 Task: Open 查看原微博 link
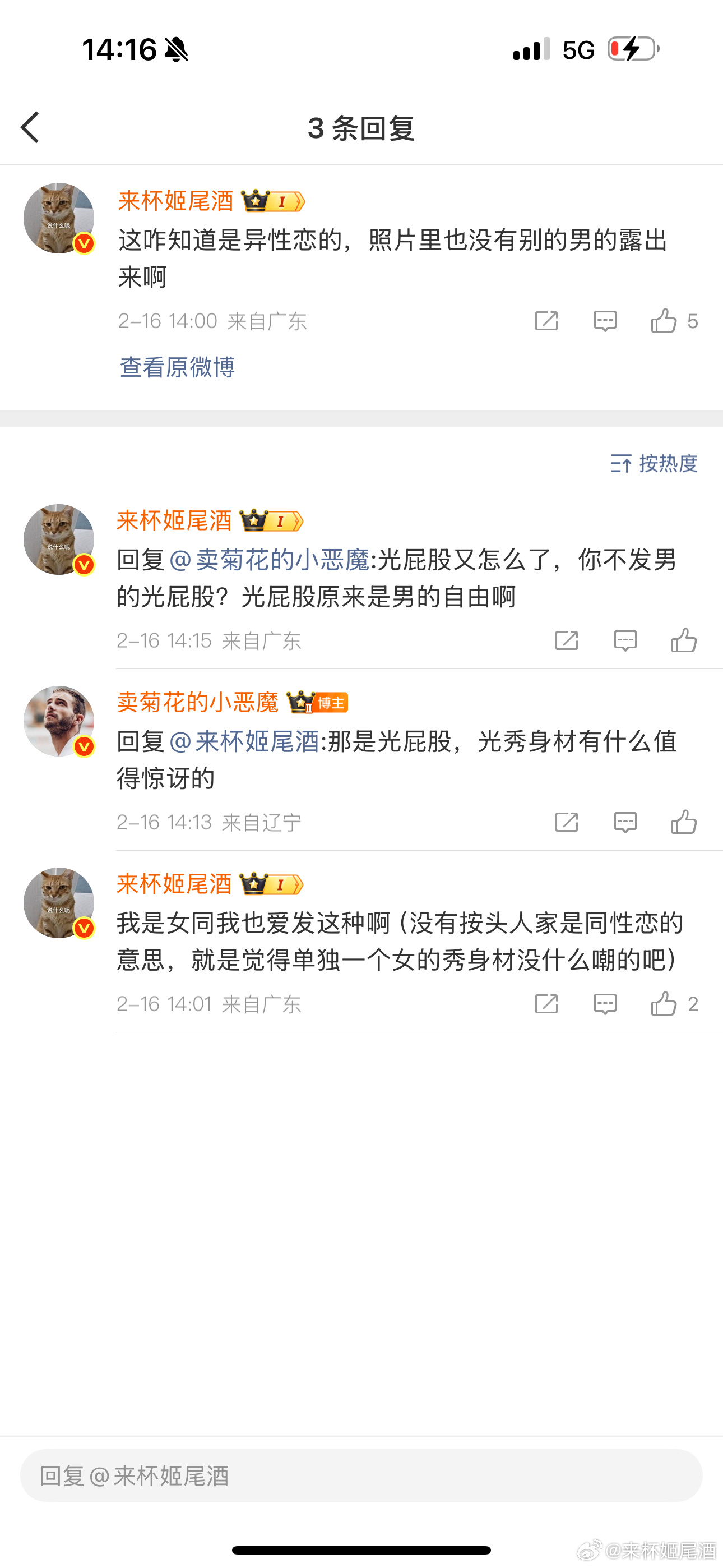[177, 367]
